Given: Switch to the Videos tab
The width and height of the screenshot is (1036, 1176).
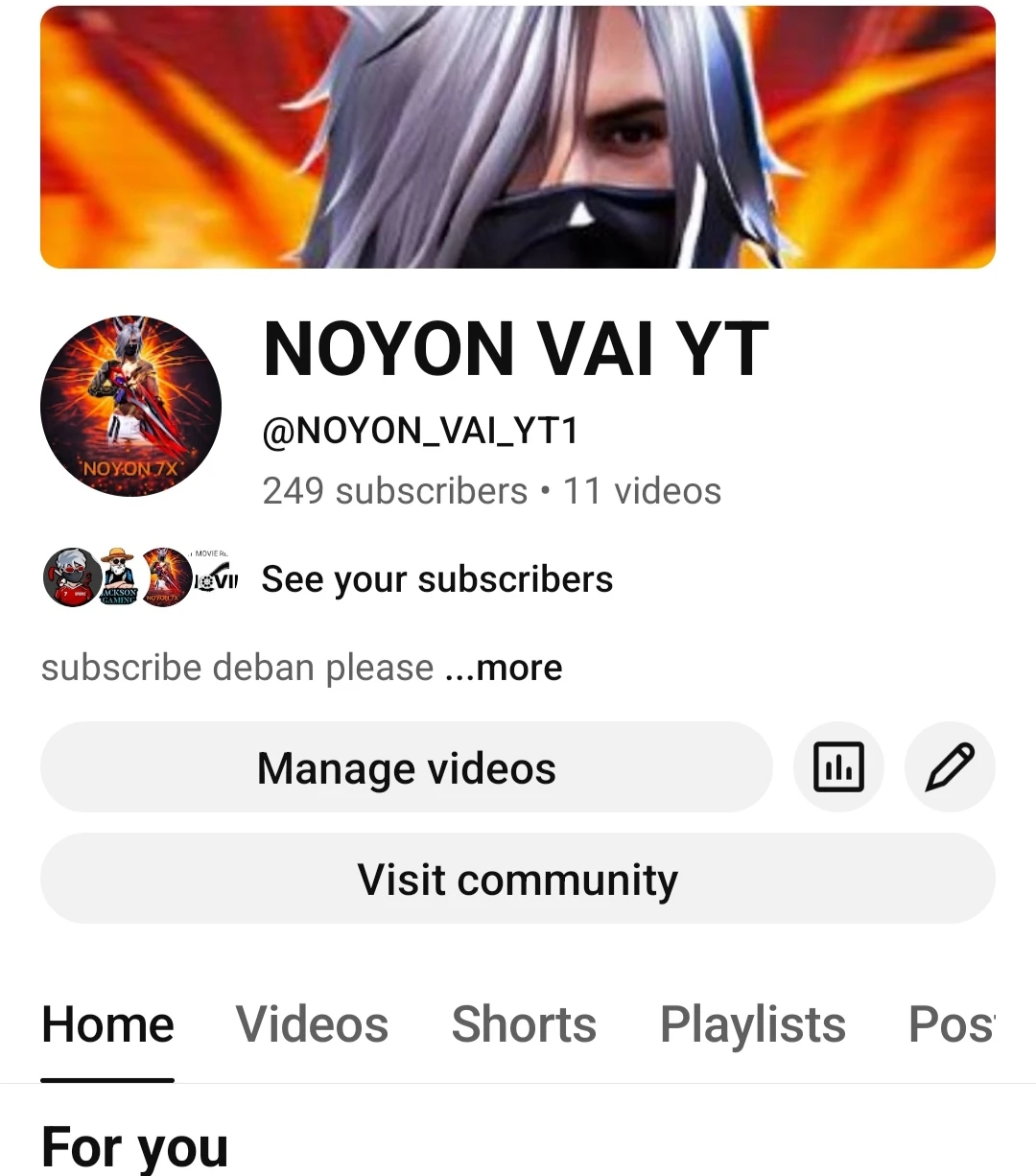Looking at the screenshot, I should [x=313, y=1024].
